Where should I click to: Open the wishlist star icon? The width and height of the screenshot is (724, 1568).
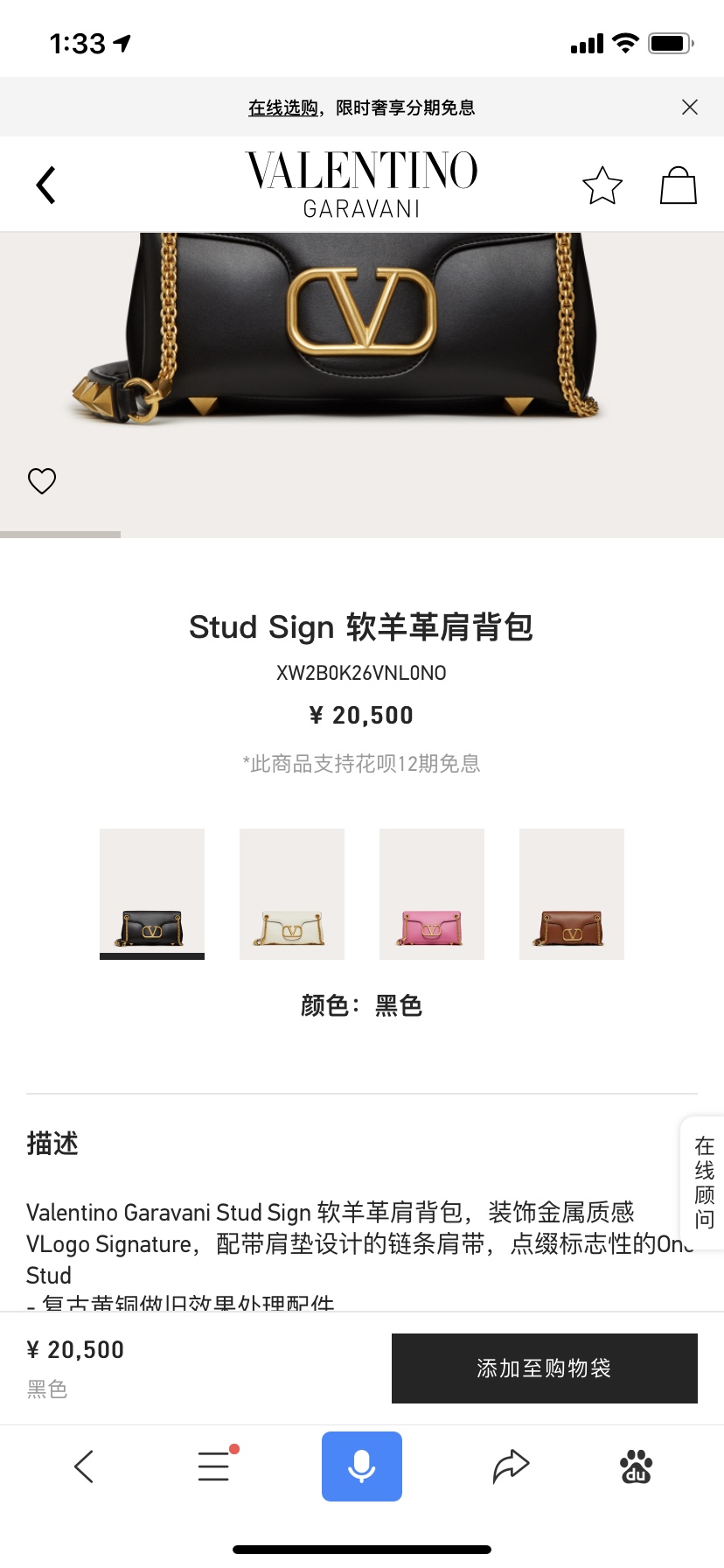click(x=602, y=185)
